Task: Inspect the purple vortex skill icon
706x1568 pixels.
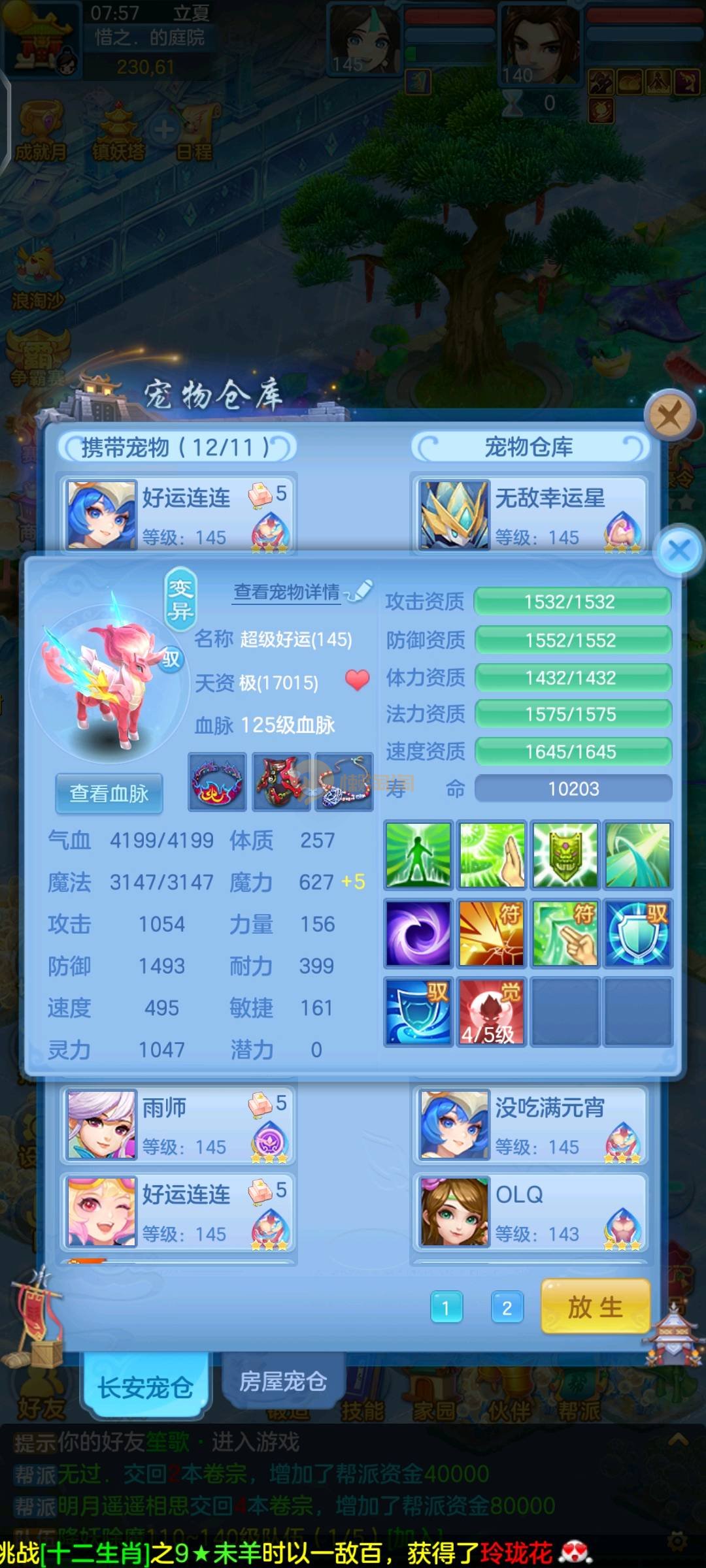Action: (x=418, y=932)
